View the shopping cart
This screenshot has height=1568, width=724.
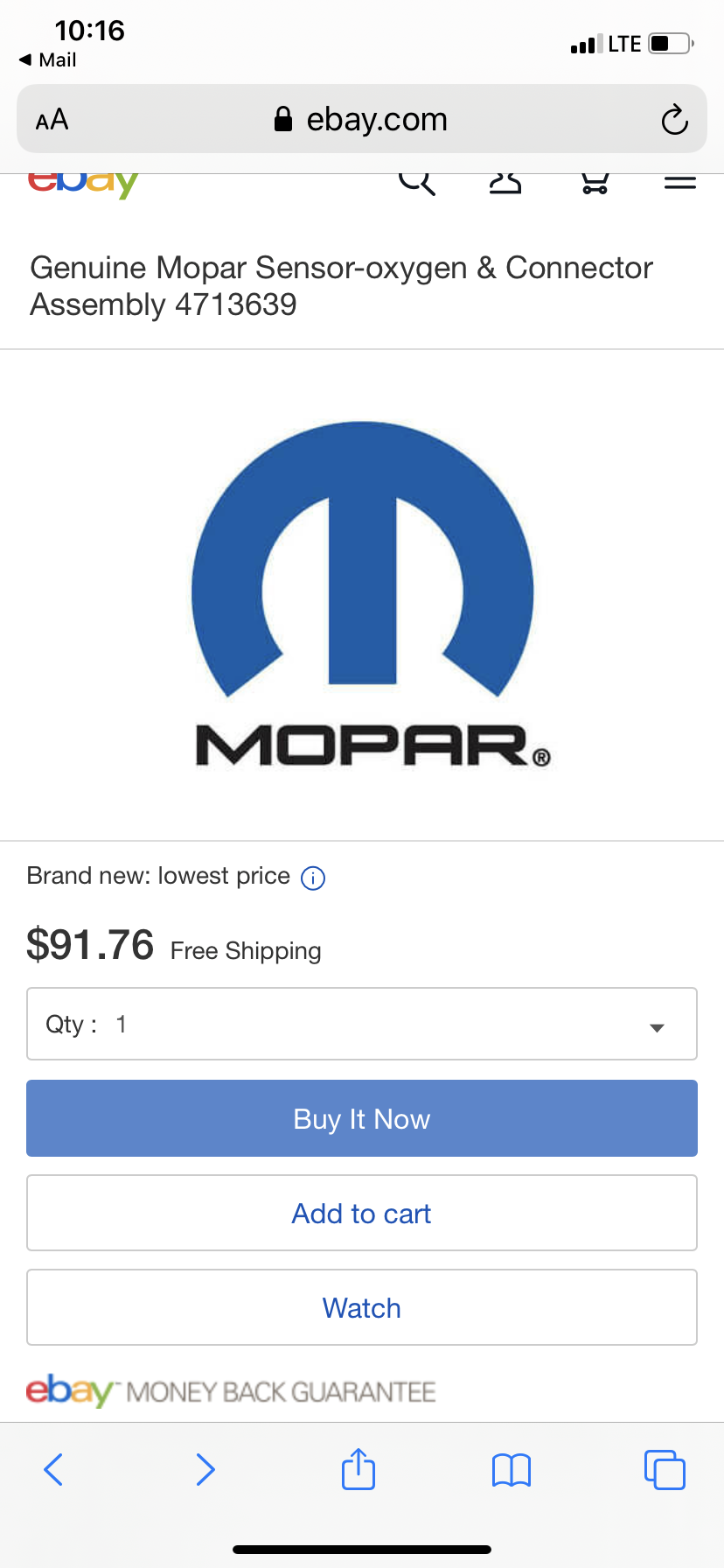tap(595, 181)
